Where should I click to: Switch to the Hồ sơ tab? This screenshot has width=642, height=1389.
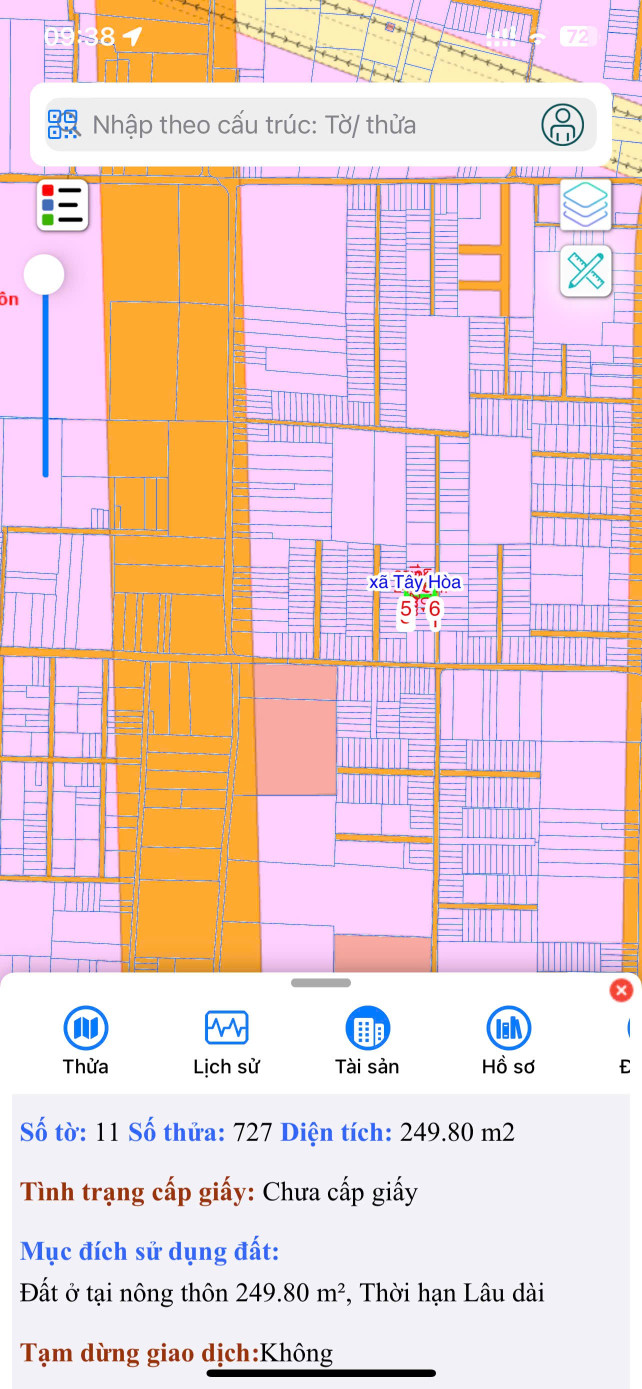point(508,1040)
